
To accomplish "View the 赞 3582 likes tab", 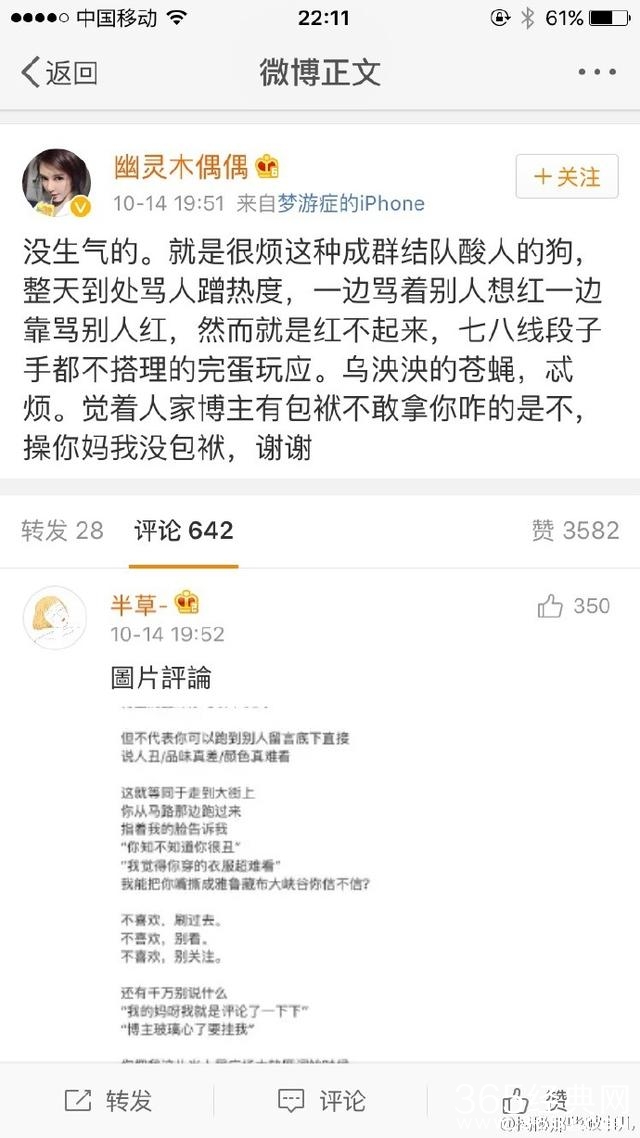I will tap(575, 530).
